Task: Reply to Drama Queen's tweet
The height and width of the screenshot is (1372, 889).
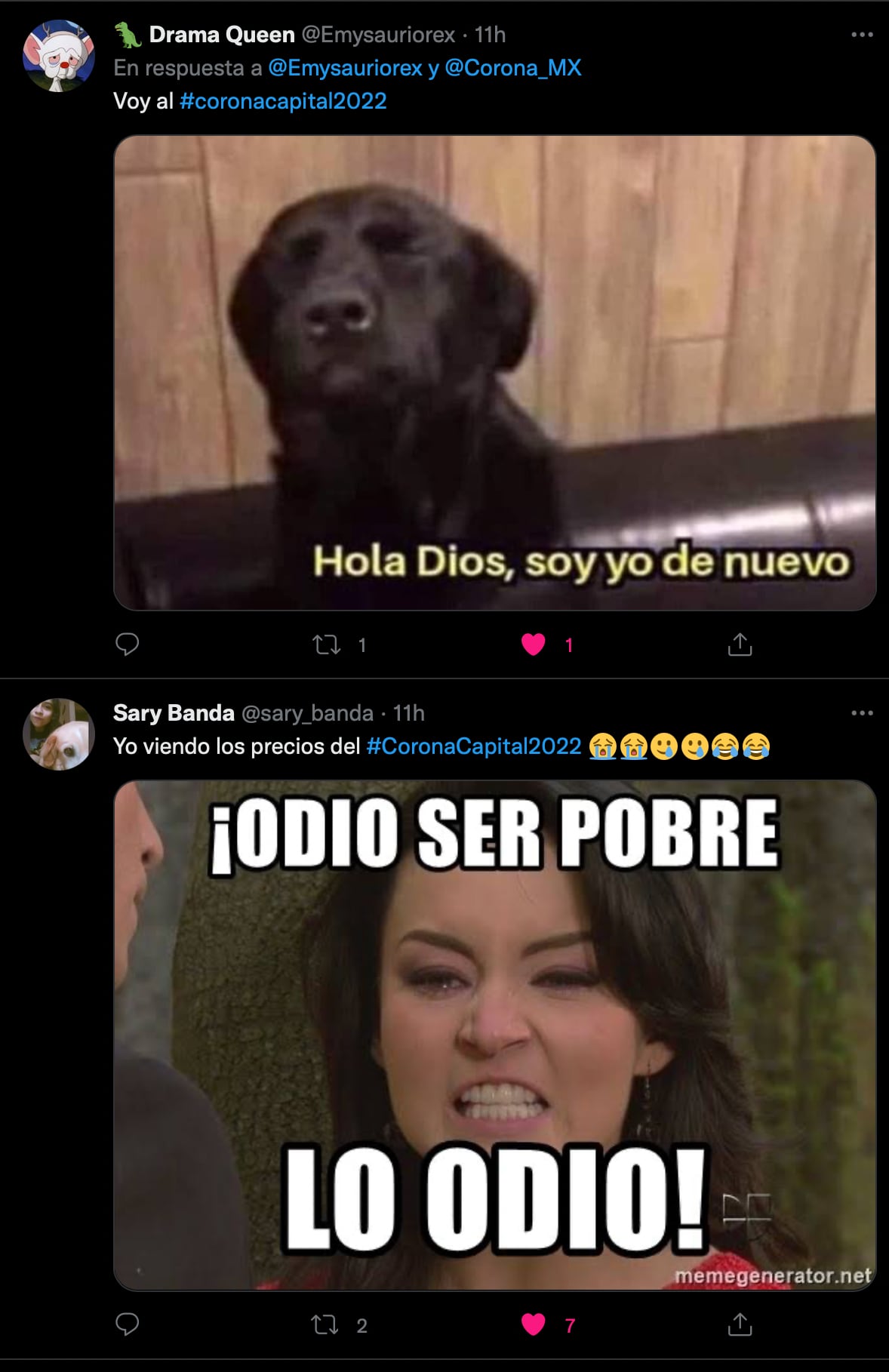Action: click(127, 644)
